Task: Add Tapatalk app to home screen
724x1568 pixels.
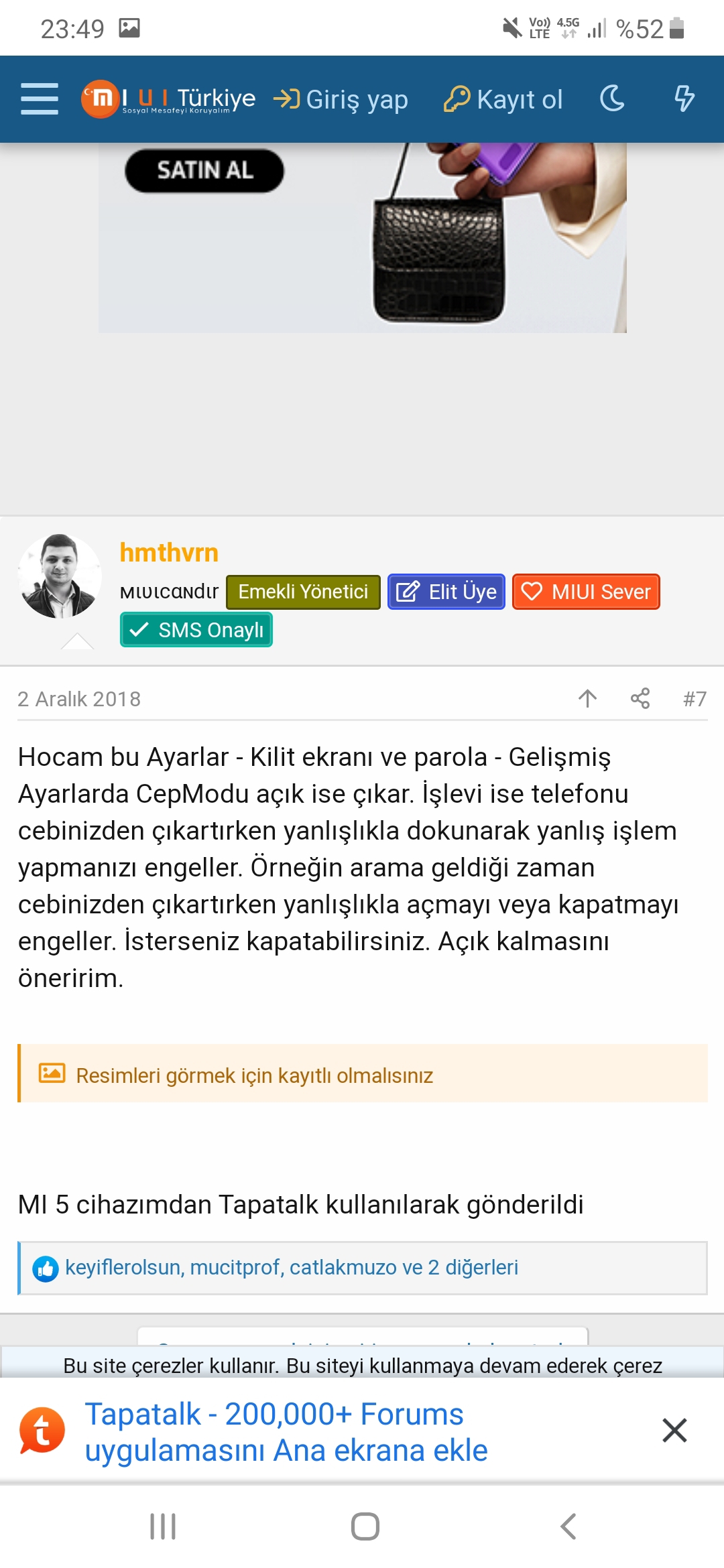Action: point(286,1432)
